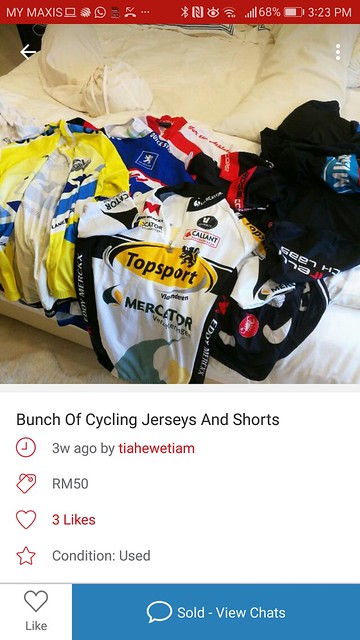360x640 pixels.
Task: Open the three-dot overflow menu
Action: pos(338,52)
